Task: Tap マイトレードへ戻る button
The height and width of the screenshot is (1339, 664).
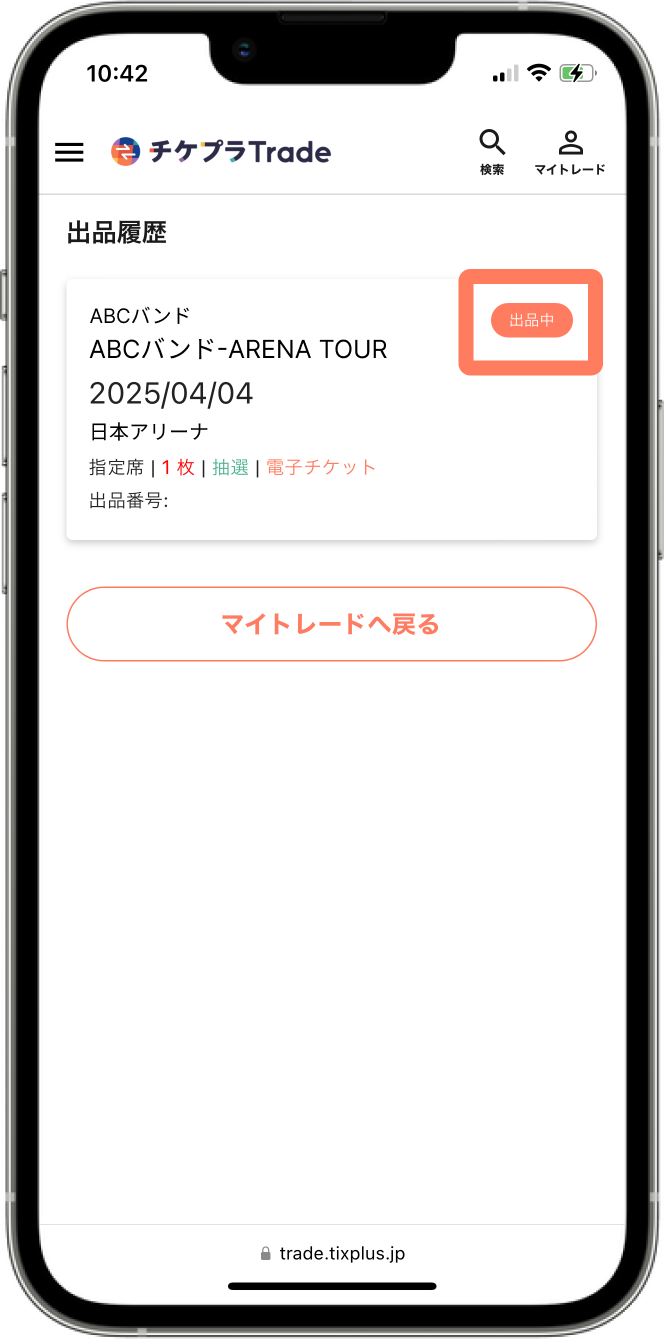Action: [331, 624]
